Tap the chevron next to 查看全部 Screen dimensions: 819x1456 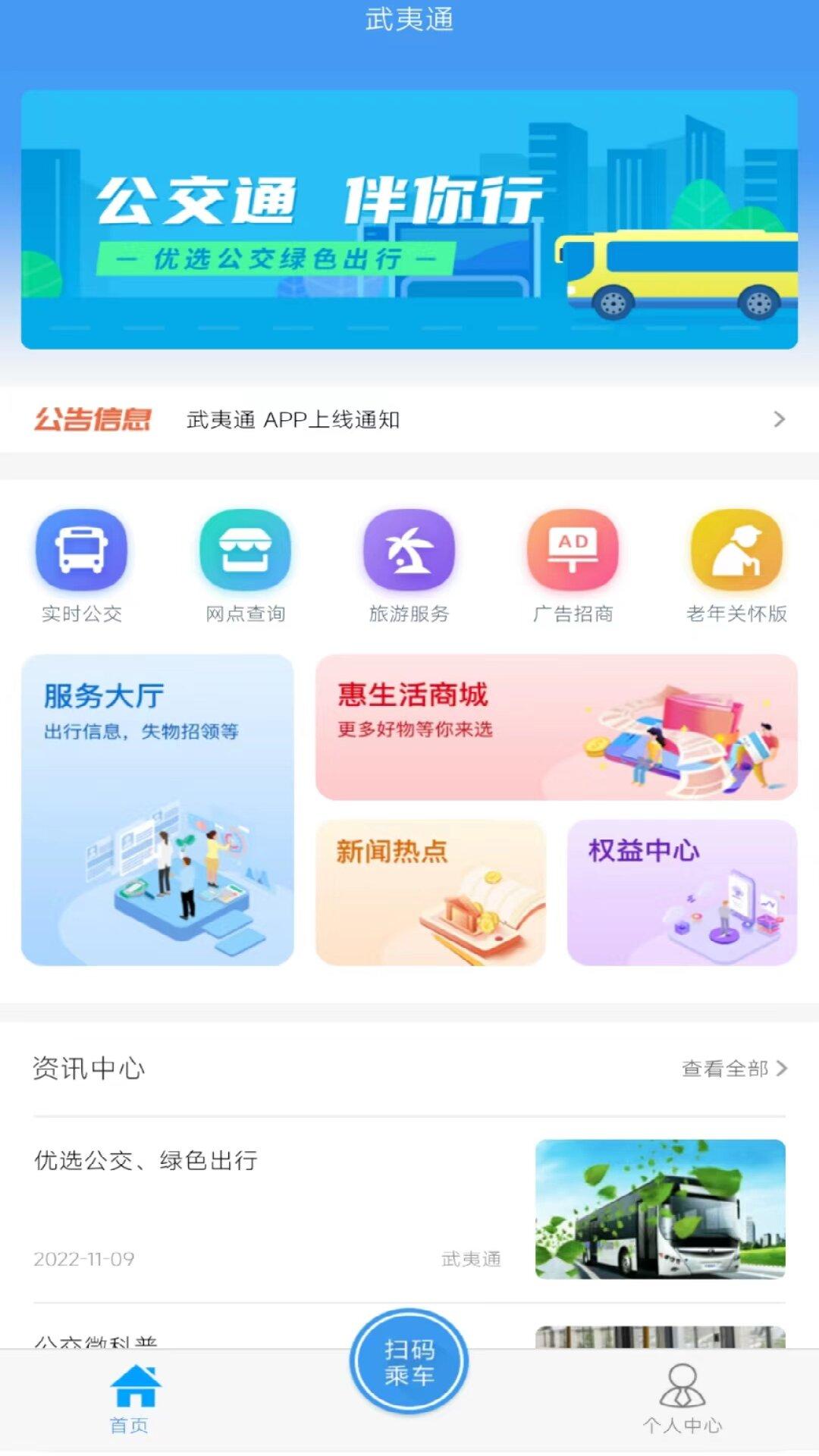785,1067
